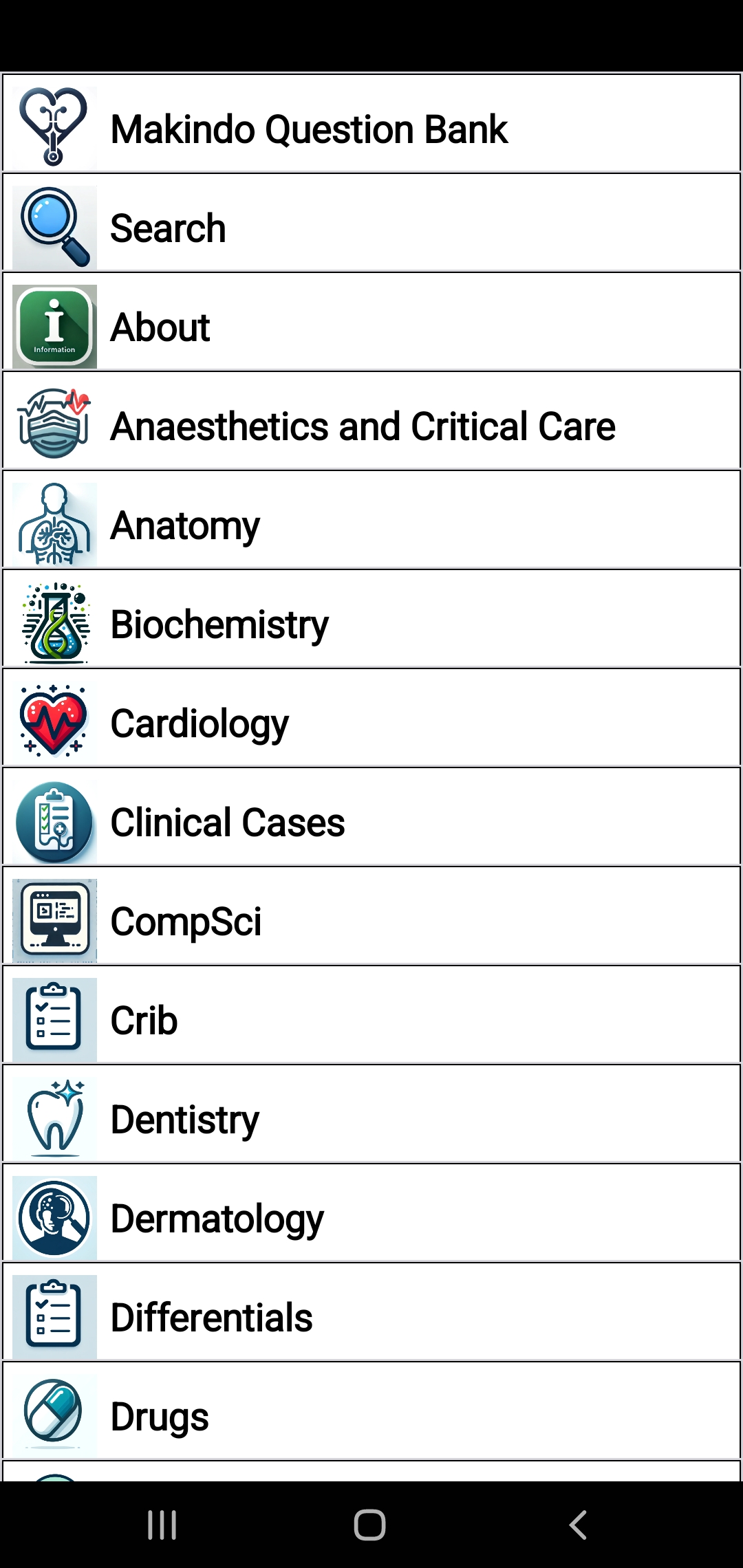This screenshot has height=1568, width=743.
Task: Go to the home screen
Action: 369,1525
